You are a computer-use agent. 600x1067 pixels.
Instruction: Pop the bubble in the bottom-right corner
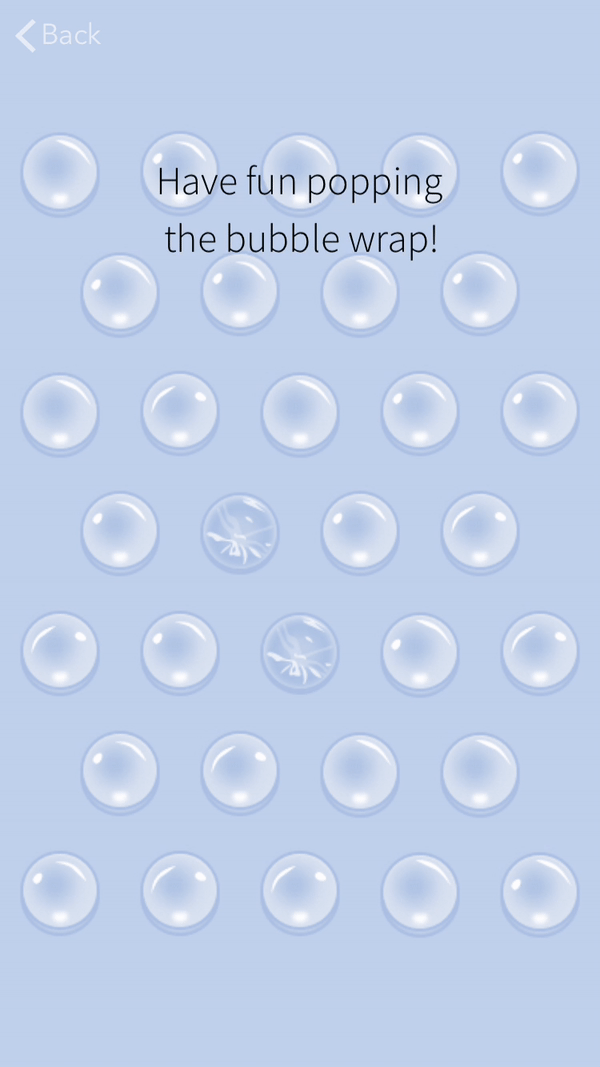540,891
